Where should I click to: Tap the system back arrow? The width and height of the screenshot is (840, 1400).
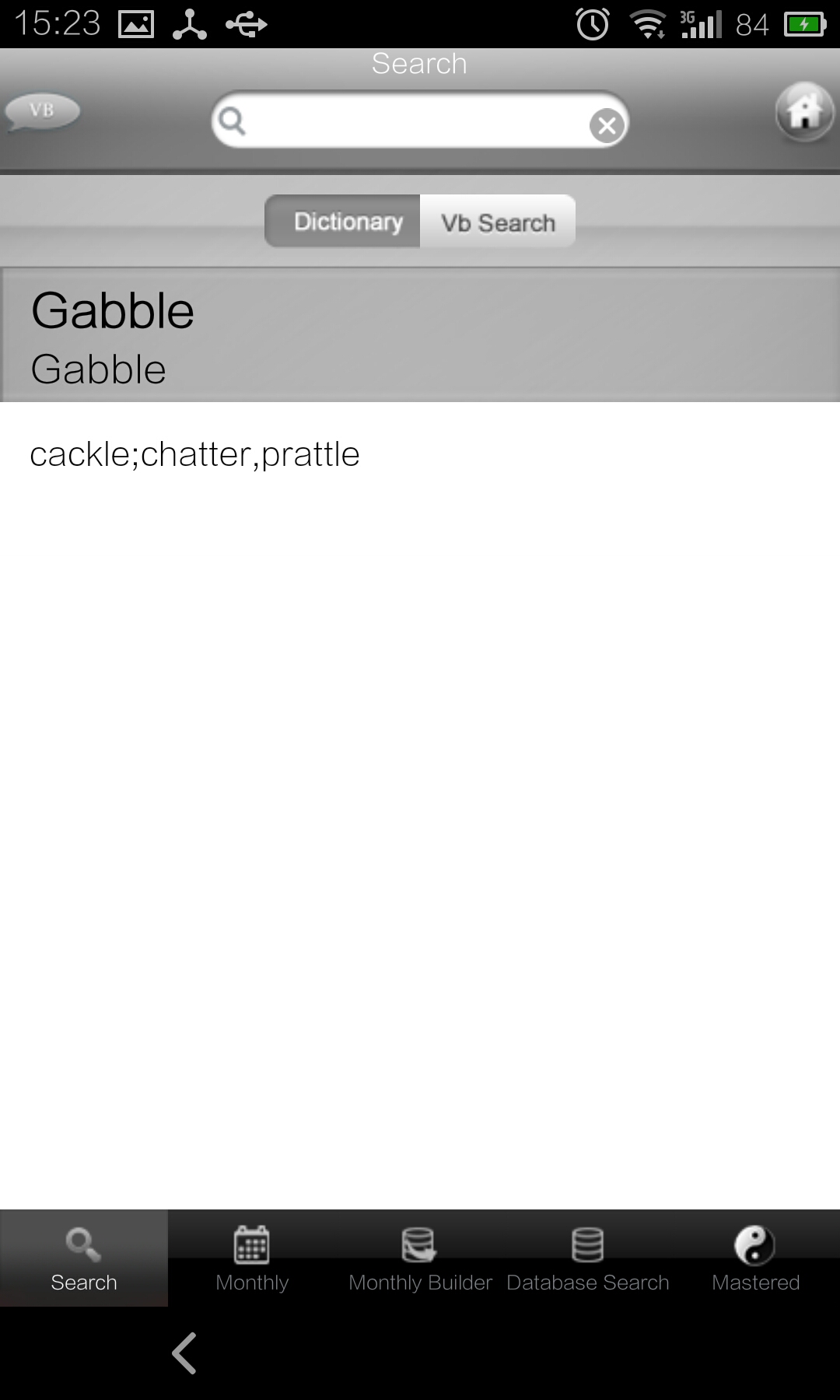tap(184, 1353)
